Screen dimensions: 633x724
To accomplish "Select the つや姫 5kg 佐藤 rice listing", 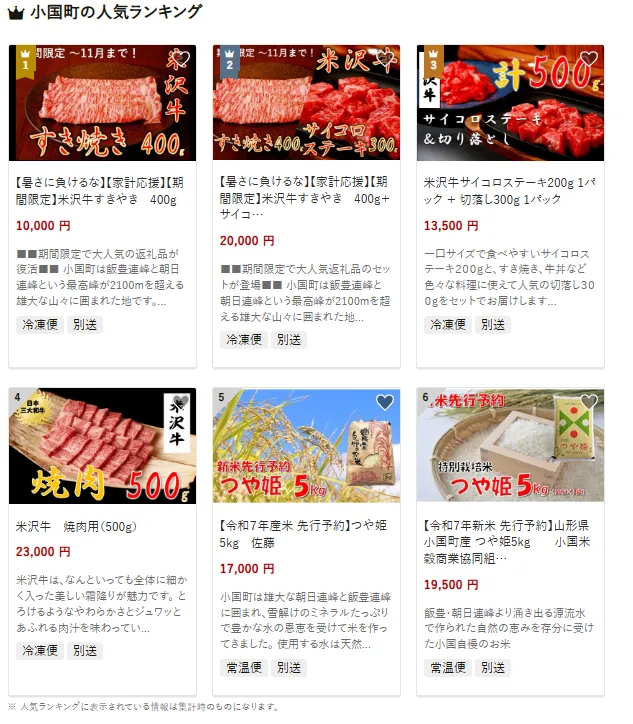I will pyautogui.click(x=306, y=535).
